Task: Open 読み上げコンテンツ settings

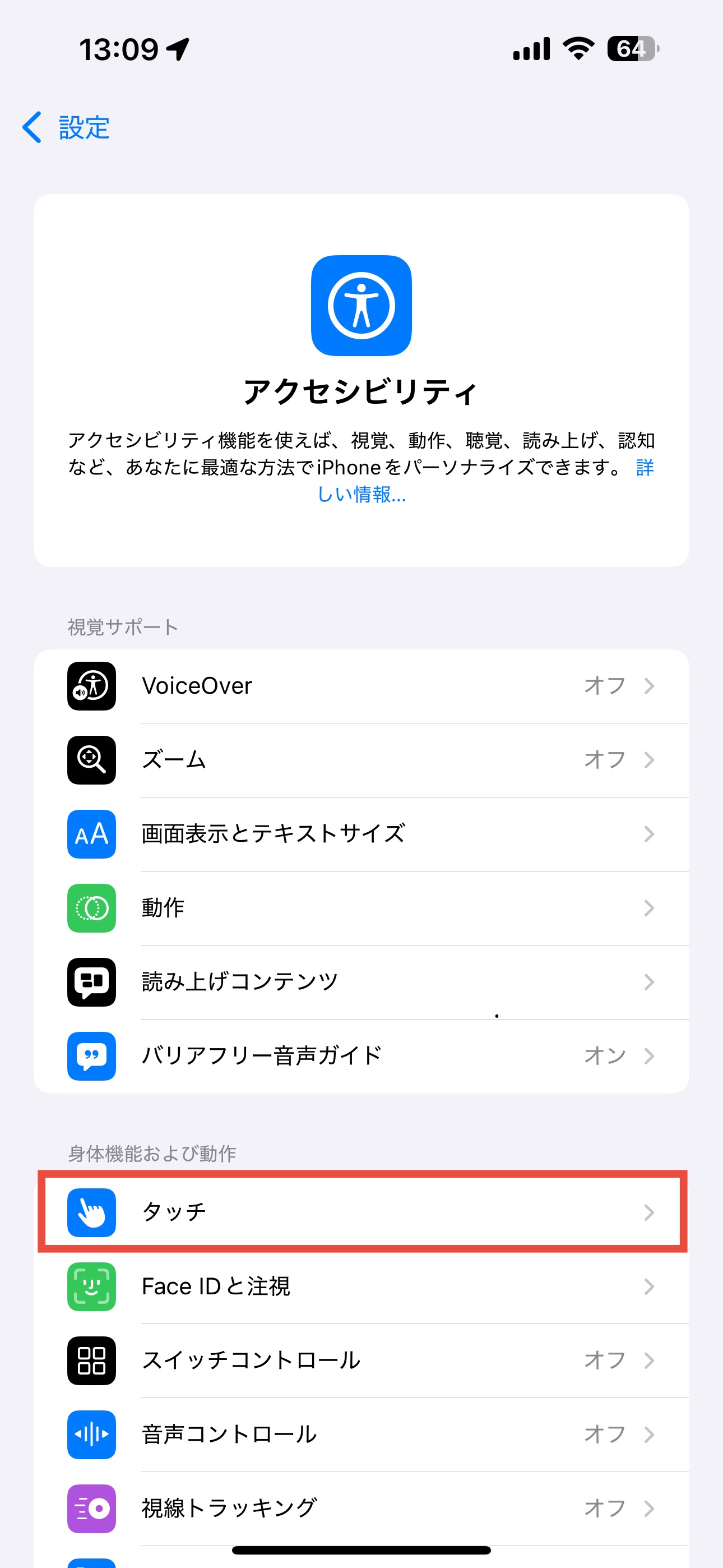Action: [361, 982]
